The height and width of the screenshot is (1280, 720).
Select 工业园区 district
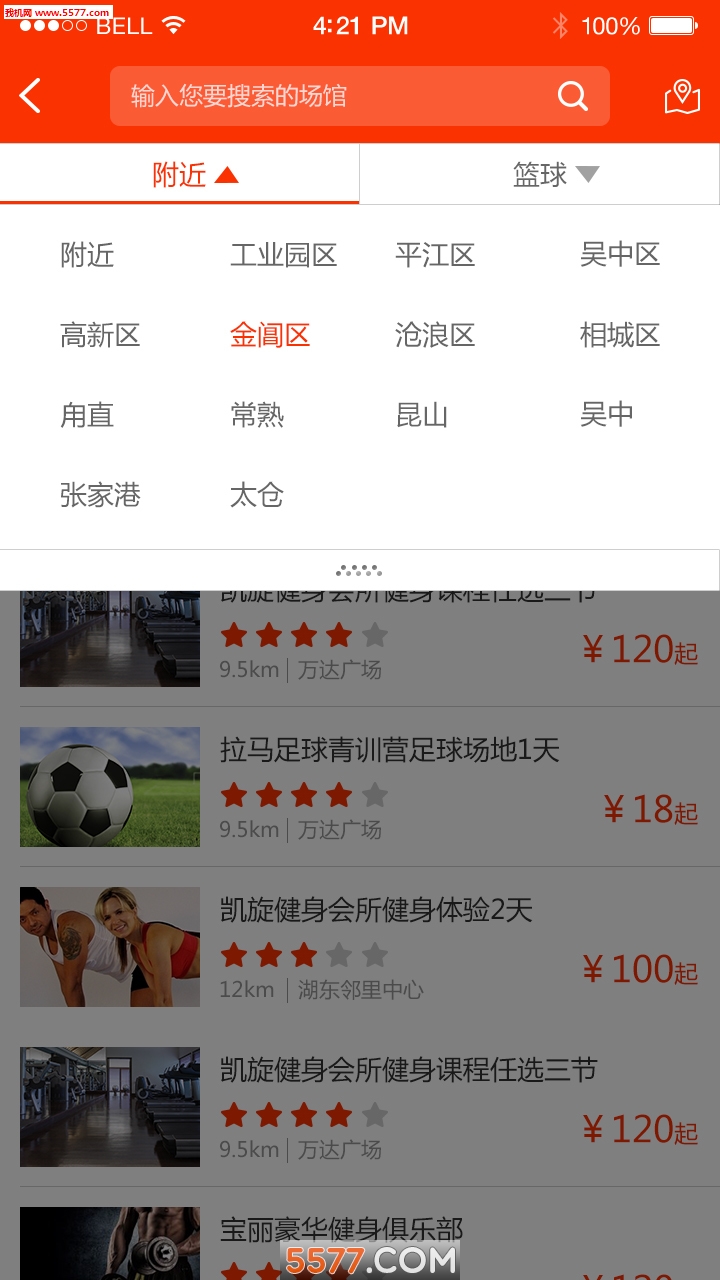click(283, 255)
